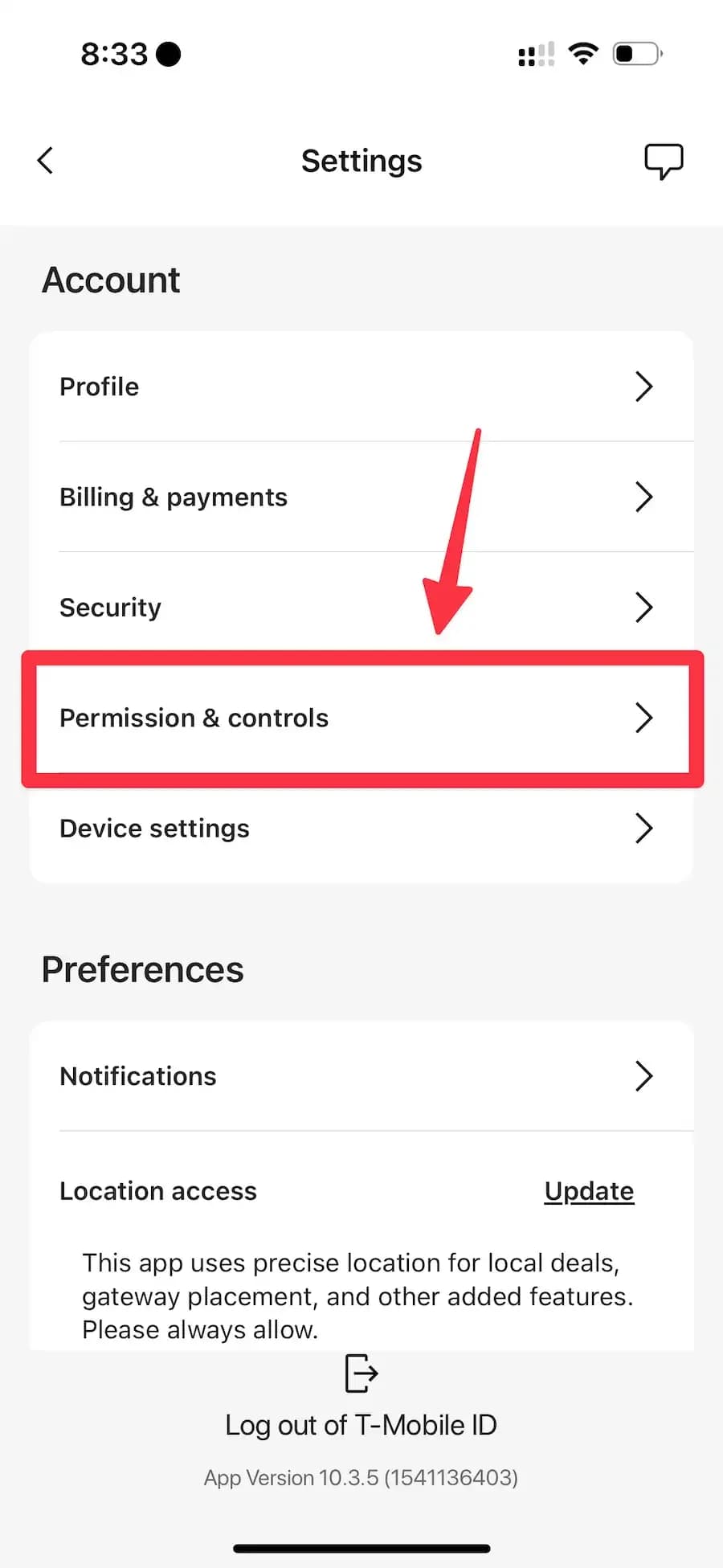The height and width of the screenshot is (1568, 723).
Task: Tap Update next to Location access
Action: point(589,1191)
